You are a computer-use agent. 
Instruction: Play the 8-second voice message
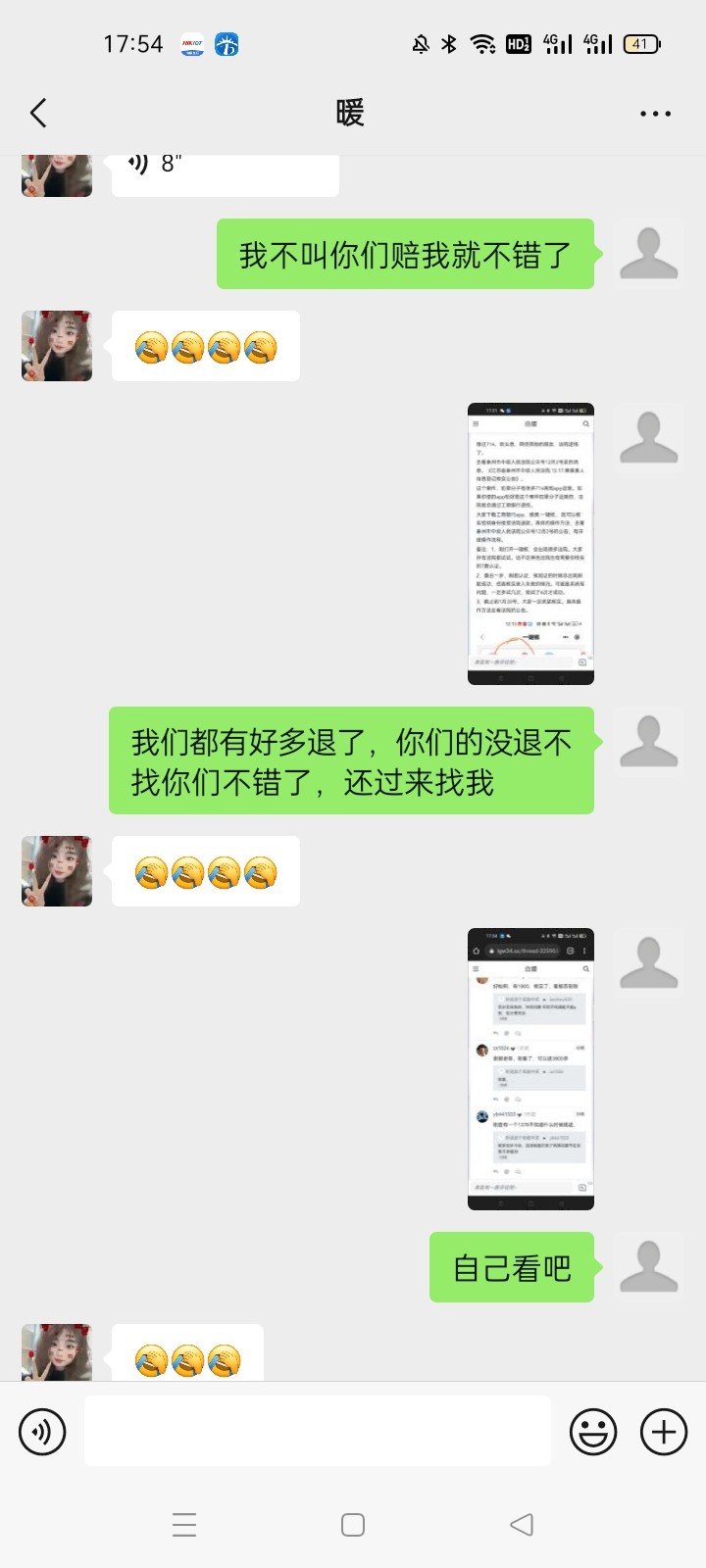click(x=225, y=169)
